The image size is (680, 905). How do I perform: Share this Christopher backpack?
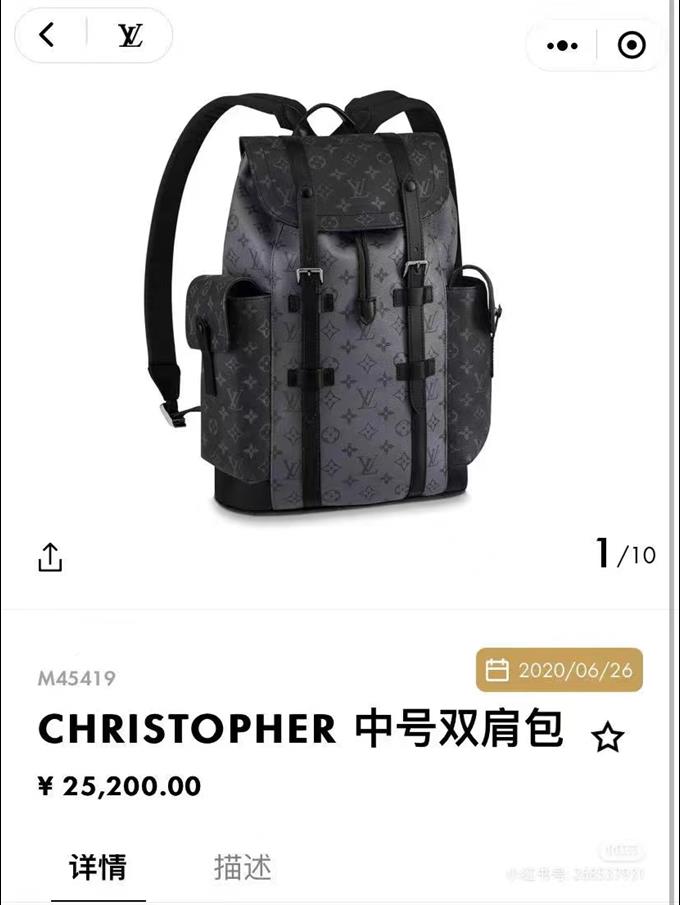coord(50,557)
